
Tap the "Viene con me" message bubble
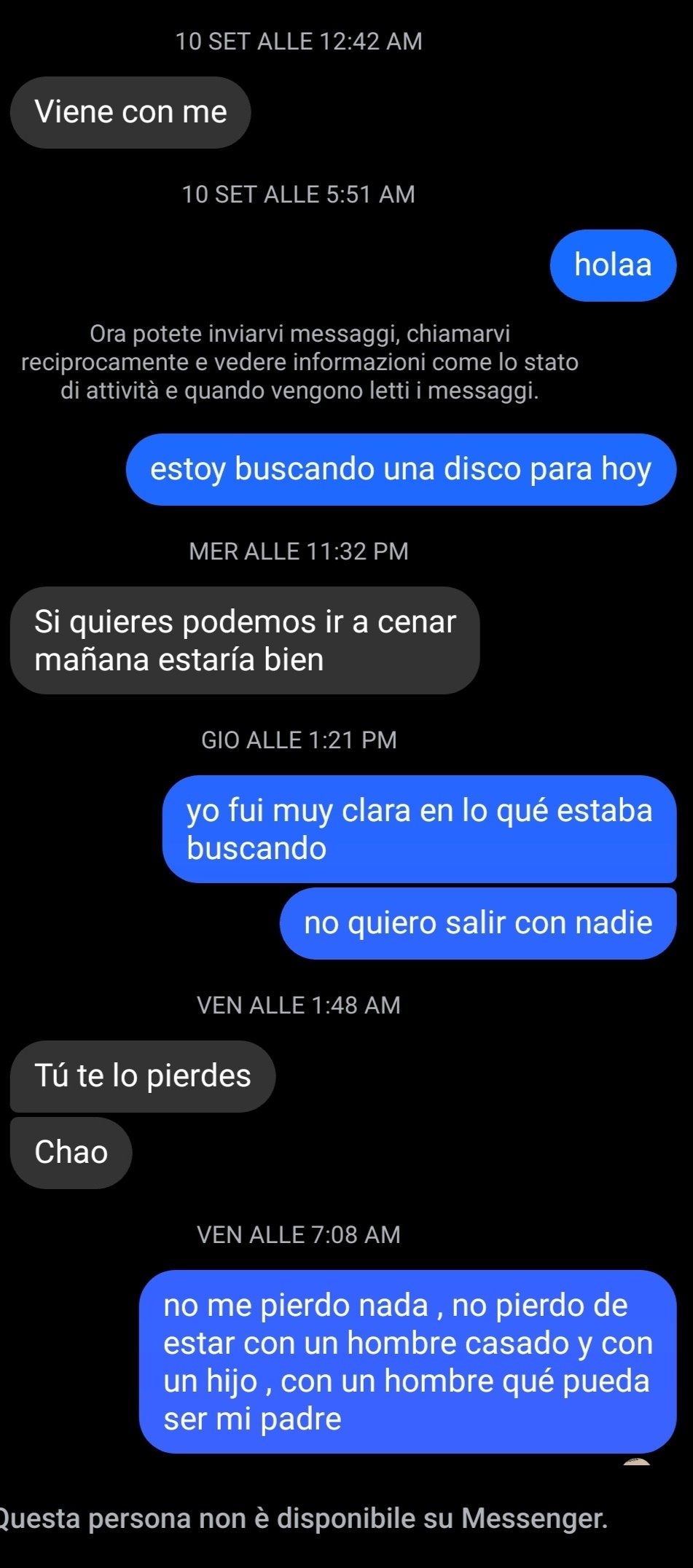click(130, 112)
